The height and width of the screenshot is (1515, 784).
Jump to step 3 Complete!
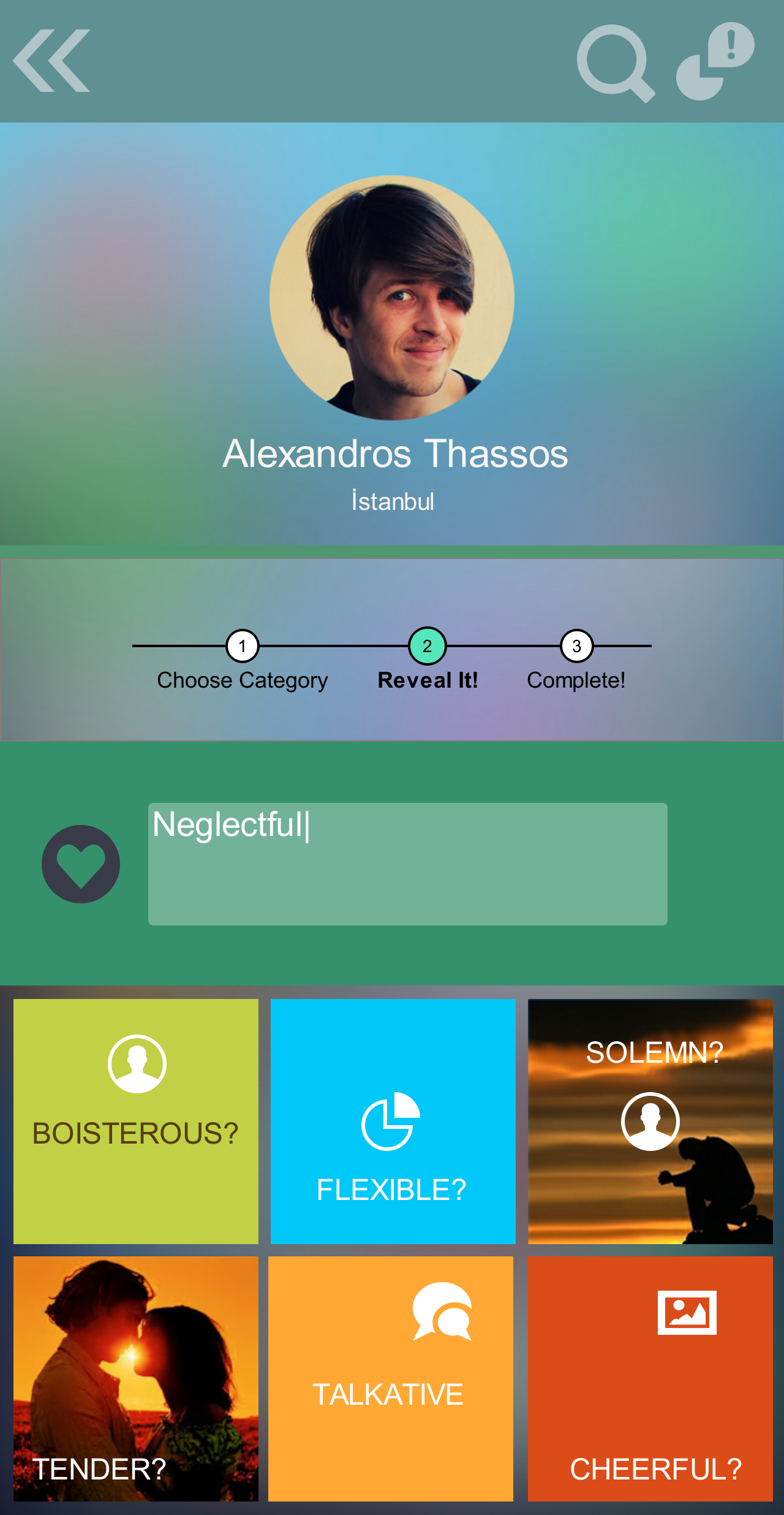tap(576, 646)
